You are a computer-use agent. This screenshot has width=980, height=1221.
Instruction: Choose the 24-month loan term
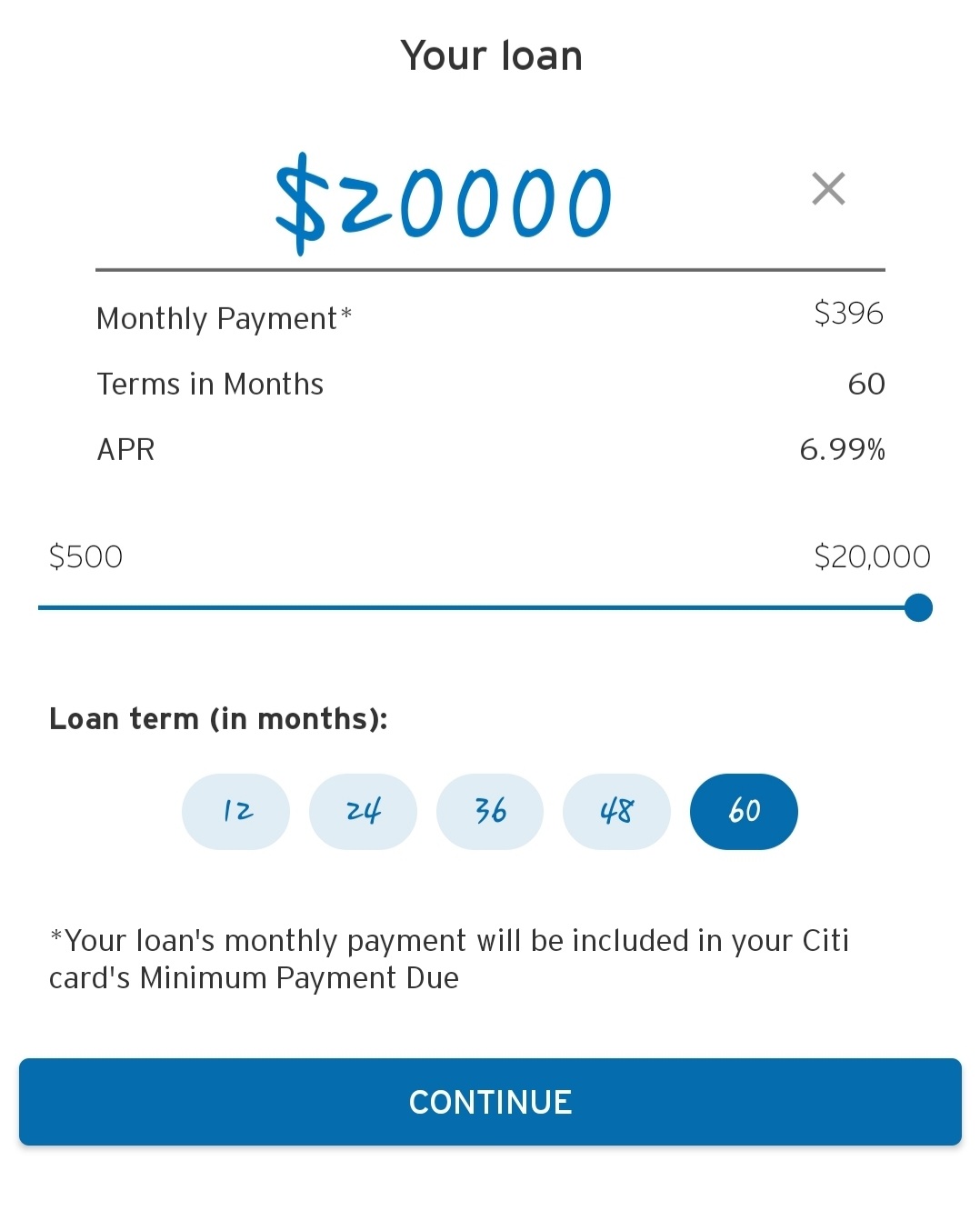pyautogui.click(x=363, y=811)
